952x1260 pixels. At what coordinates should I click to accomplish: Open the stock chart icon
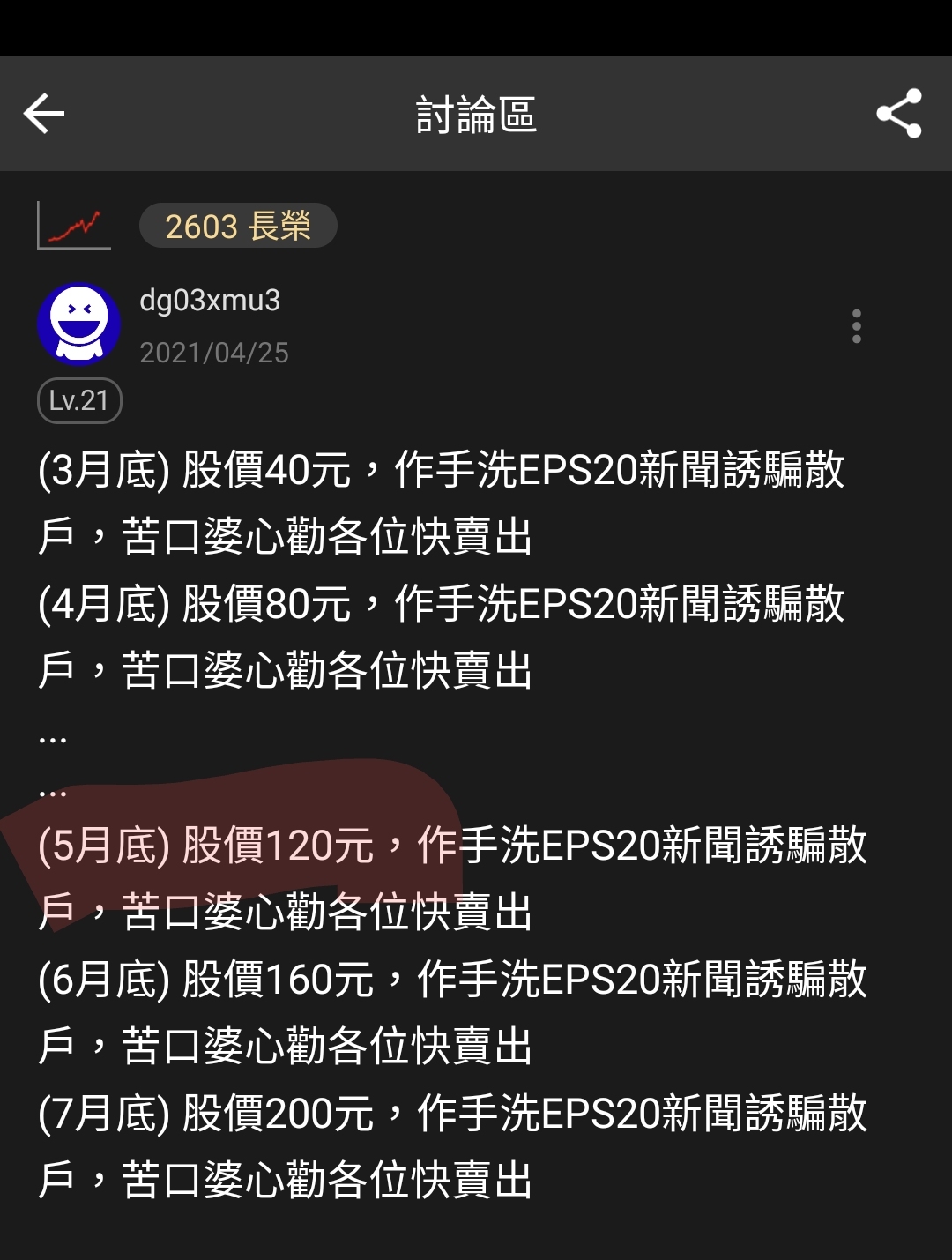coord(74,226)
